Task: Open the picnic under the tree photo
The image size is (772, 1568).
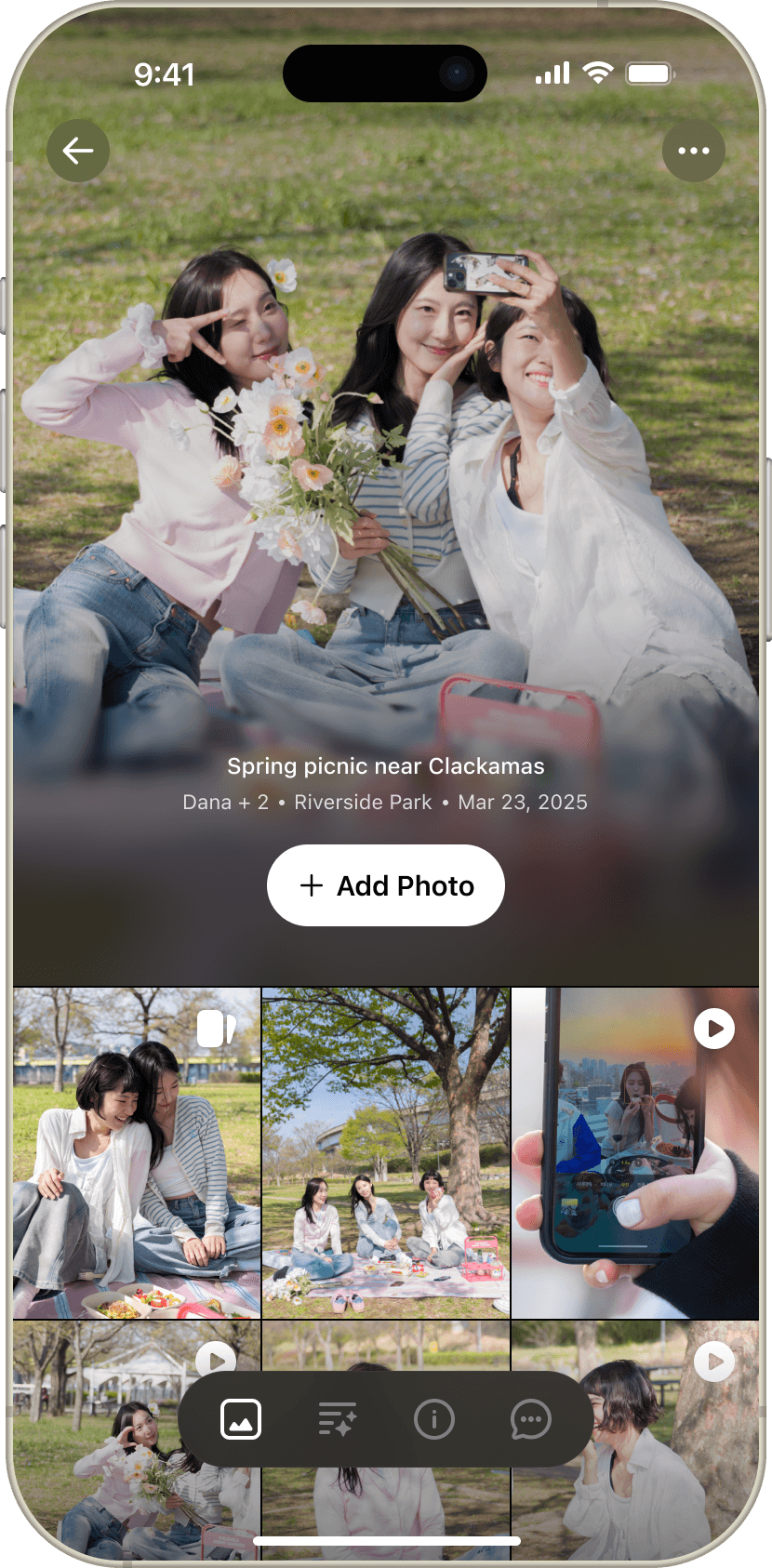Action: 386,1153
